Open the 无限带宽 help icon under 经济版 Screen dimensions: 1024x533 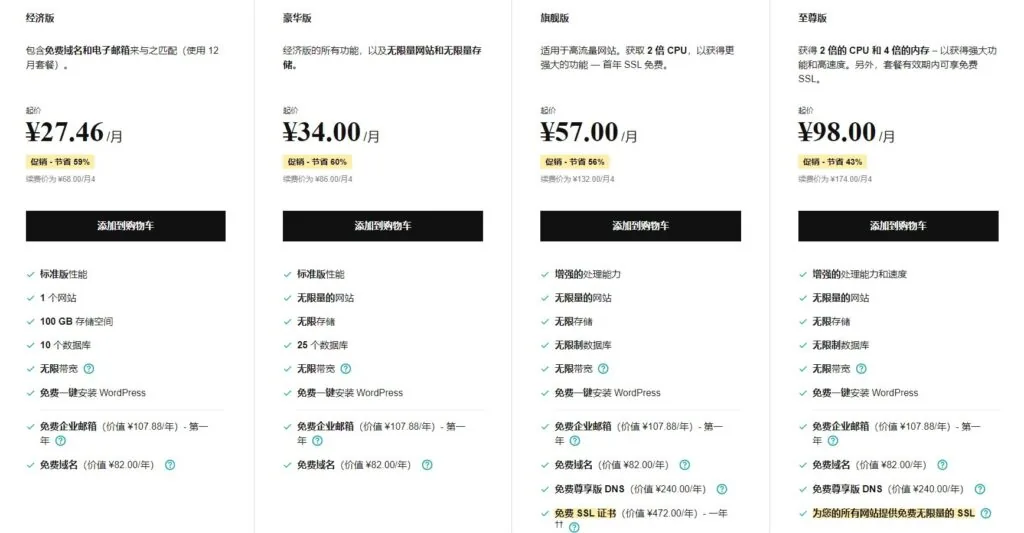pyautogui.click(x=89, y=369)
